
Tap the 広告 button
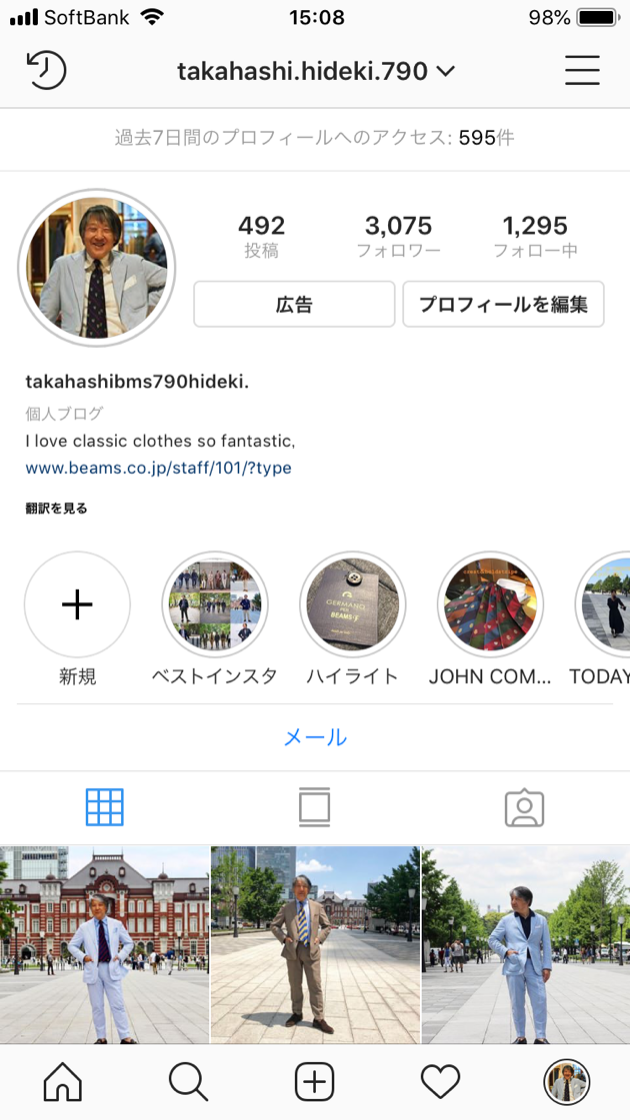[x=294, y=304]
